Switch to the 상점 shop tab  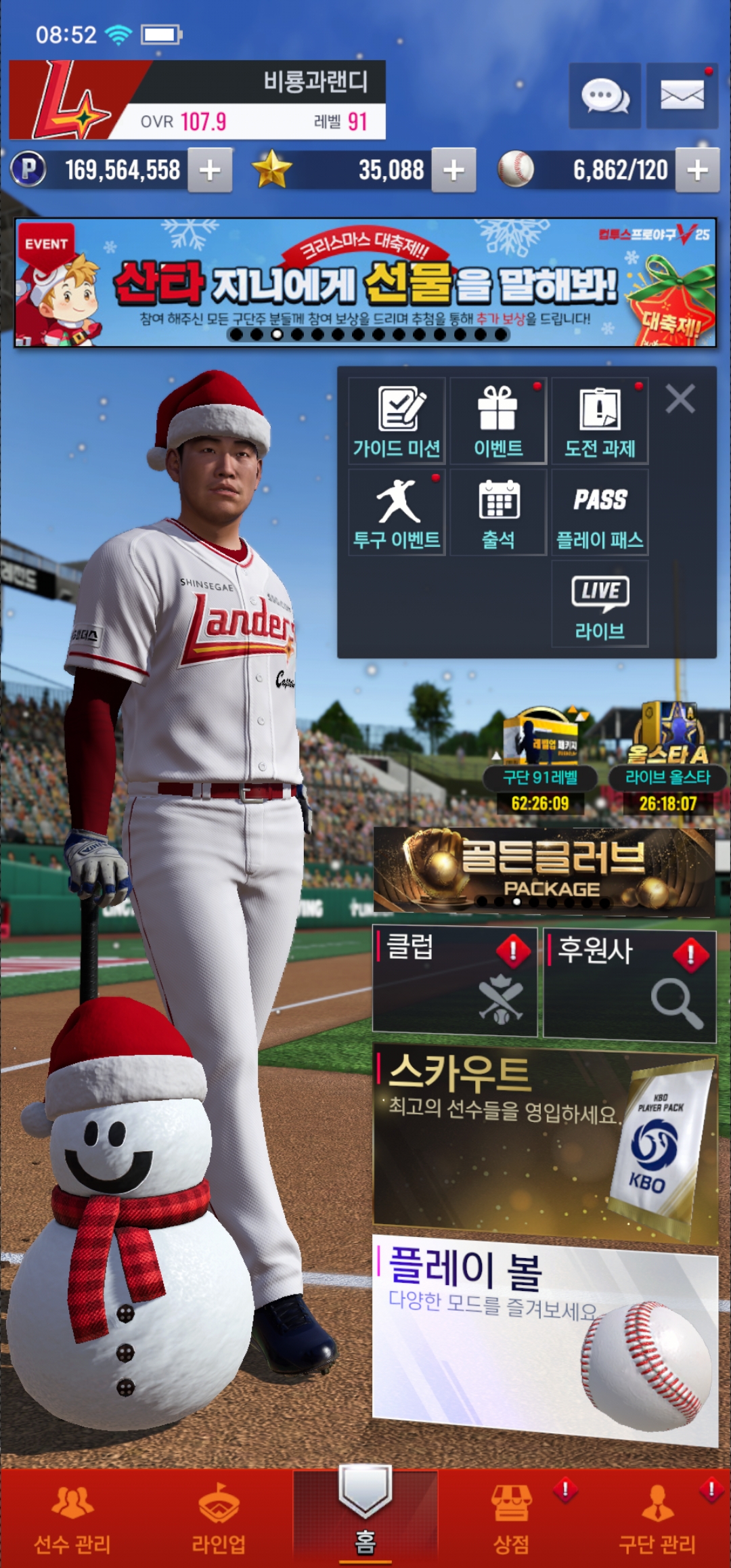pyautogui.click(x=511, y=1520)
